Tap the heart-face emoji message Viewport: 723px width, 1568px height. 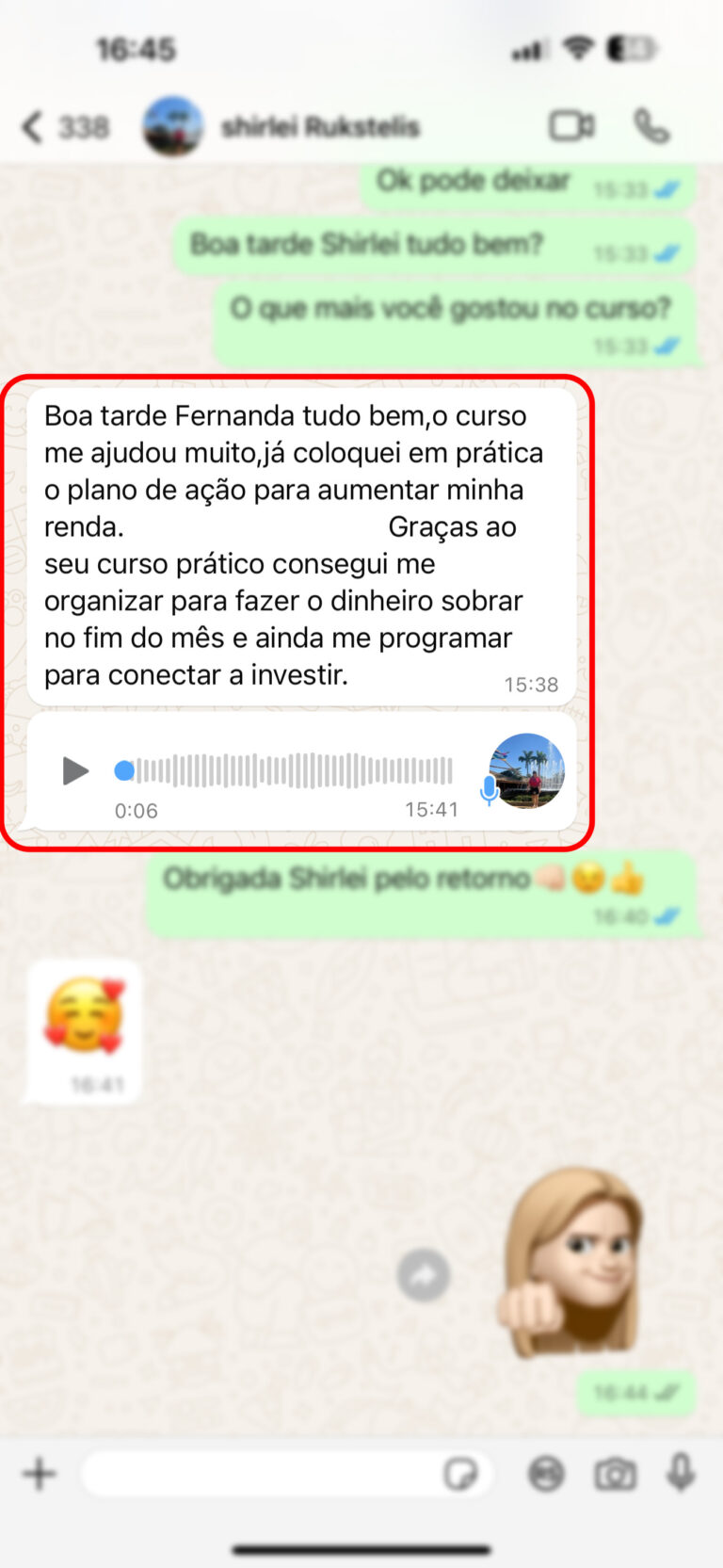(84, 1017)
